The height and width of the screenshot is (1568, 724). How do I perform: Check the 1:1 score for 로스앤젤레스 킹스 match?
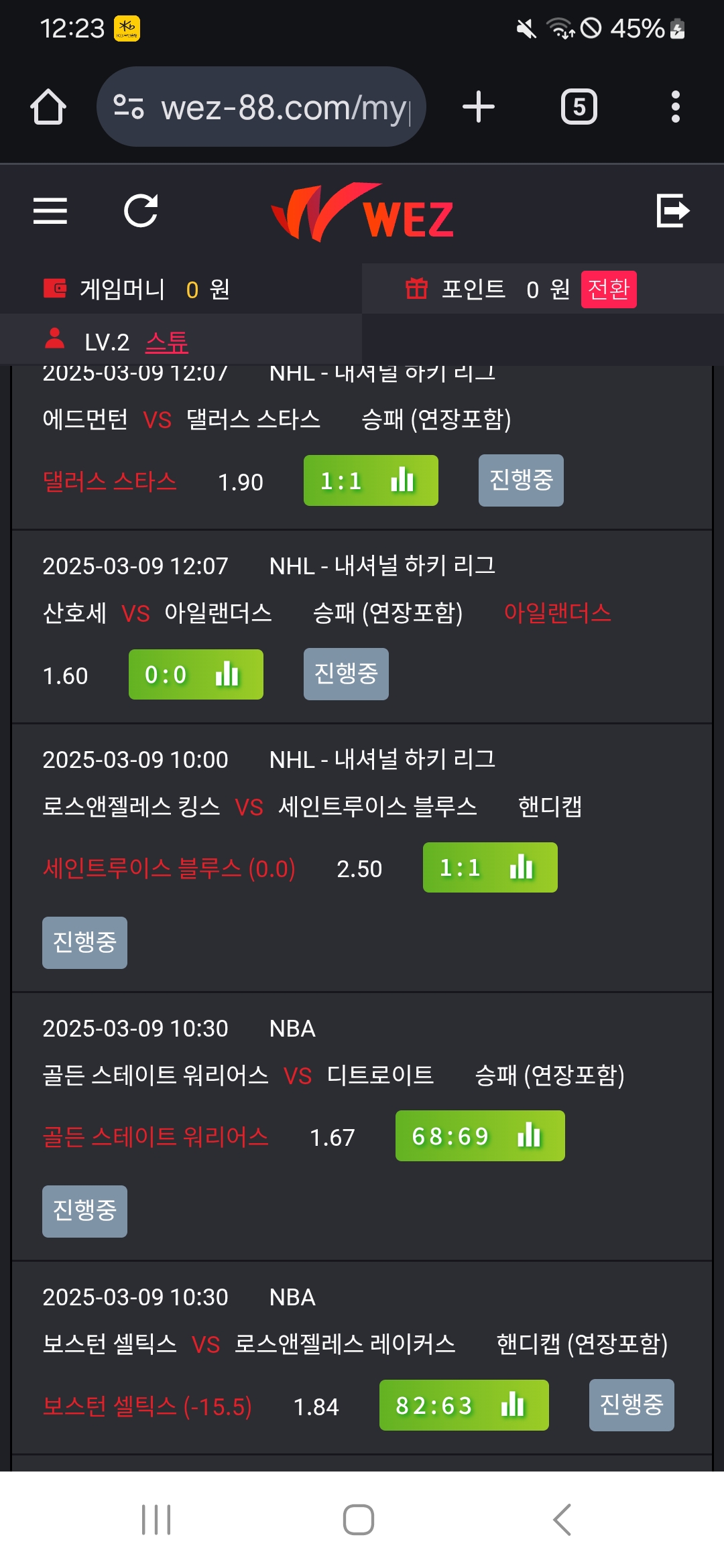[490, 868]
